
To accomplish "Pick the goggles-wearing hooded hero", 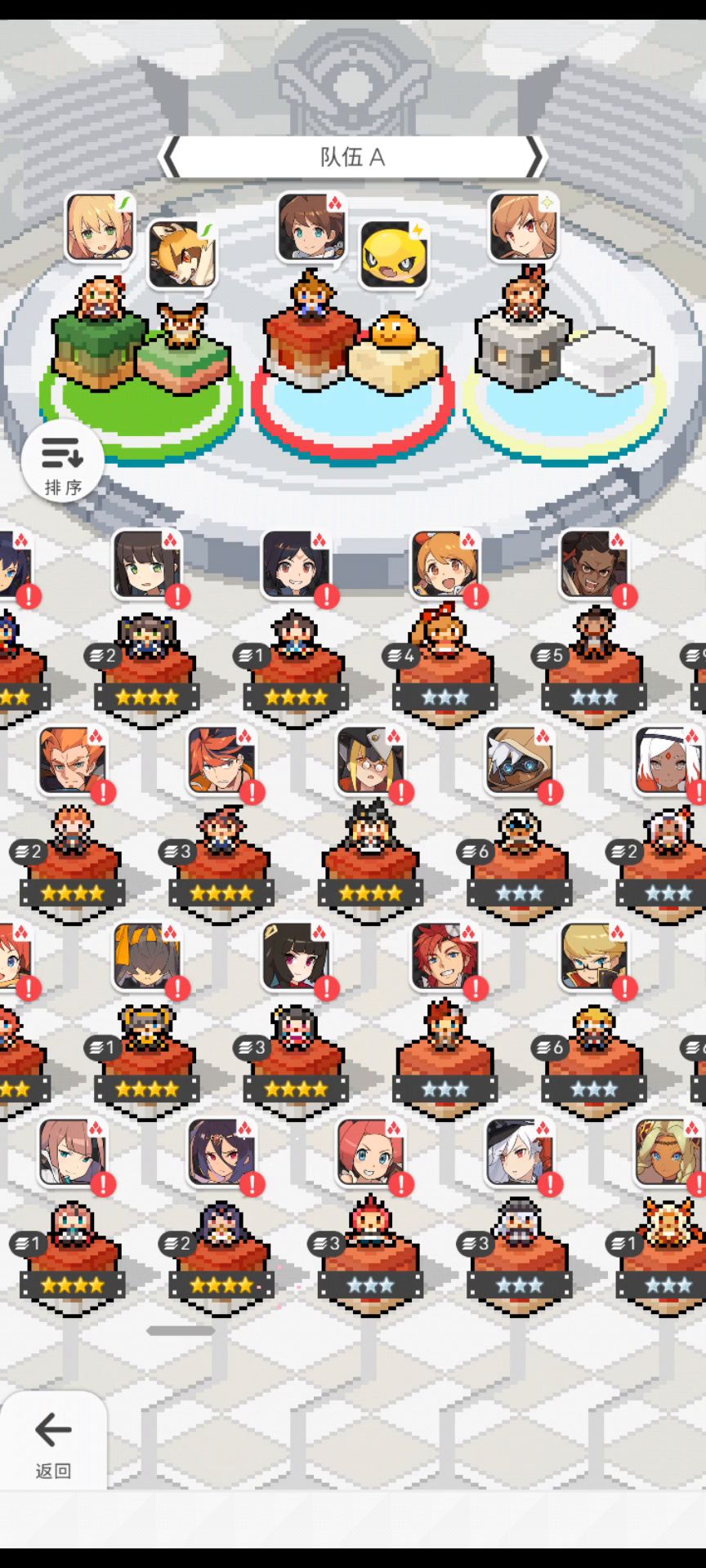I will (519, 759).
